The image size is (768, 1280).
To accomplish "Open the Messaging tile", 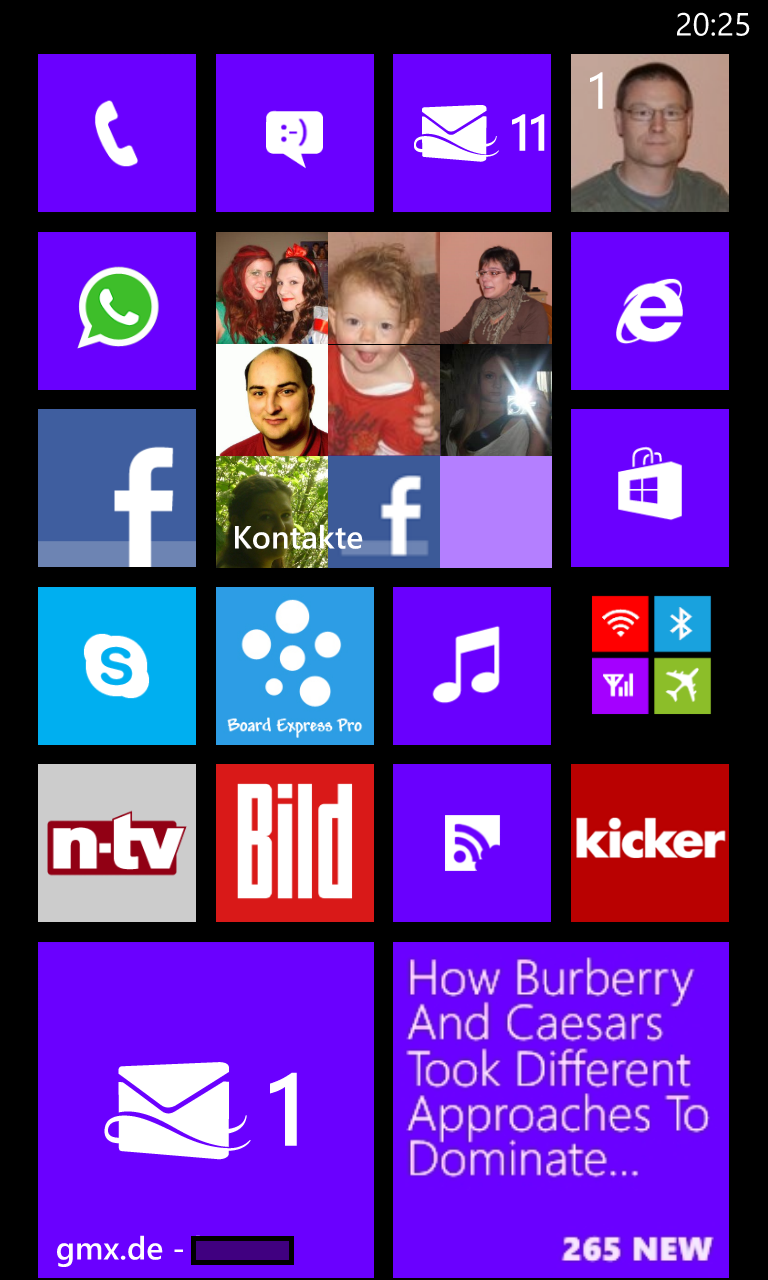I will (x=295, y=133).
